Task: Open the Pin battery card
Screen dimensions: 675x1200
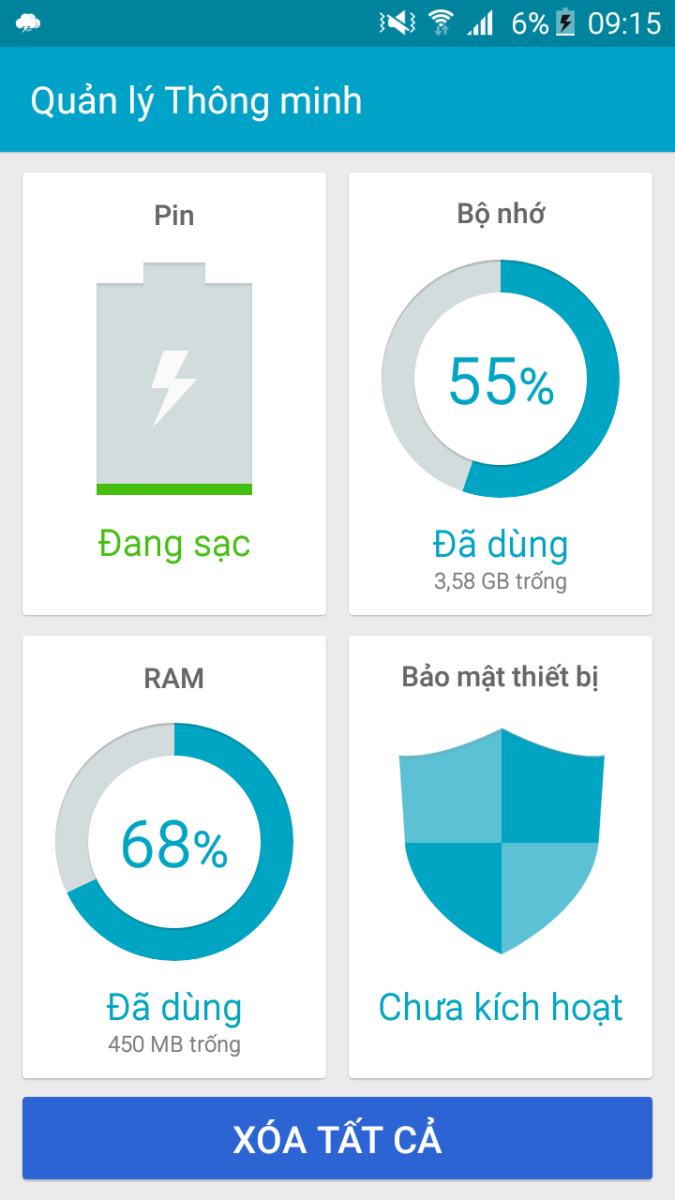Action: click(x=174, y=394)
